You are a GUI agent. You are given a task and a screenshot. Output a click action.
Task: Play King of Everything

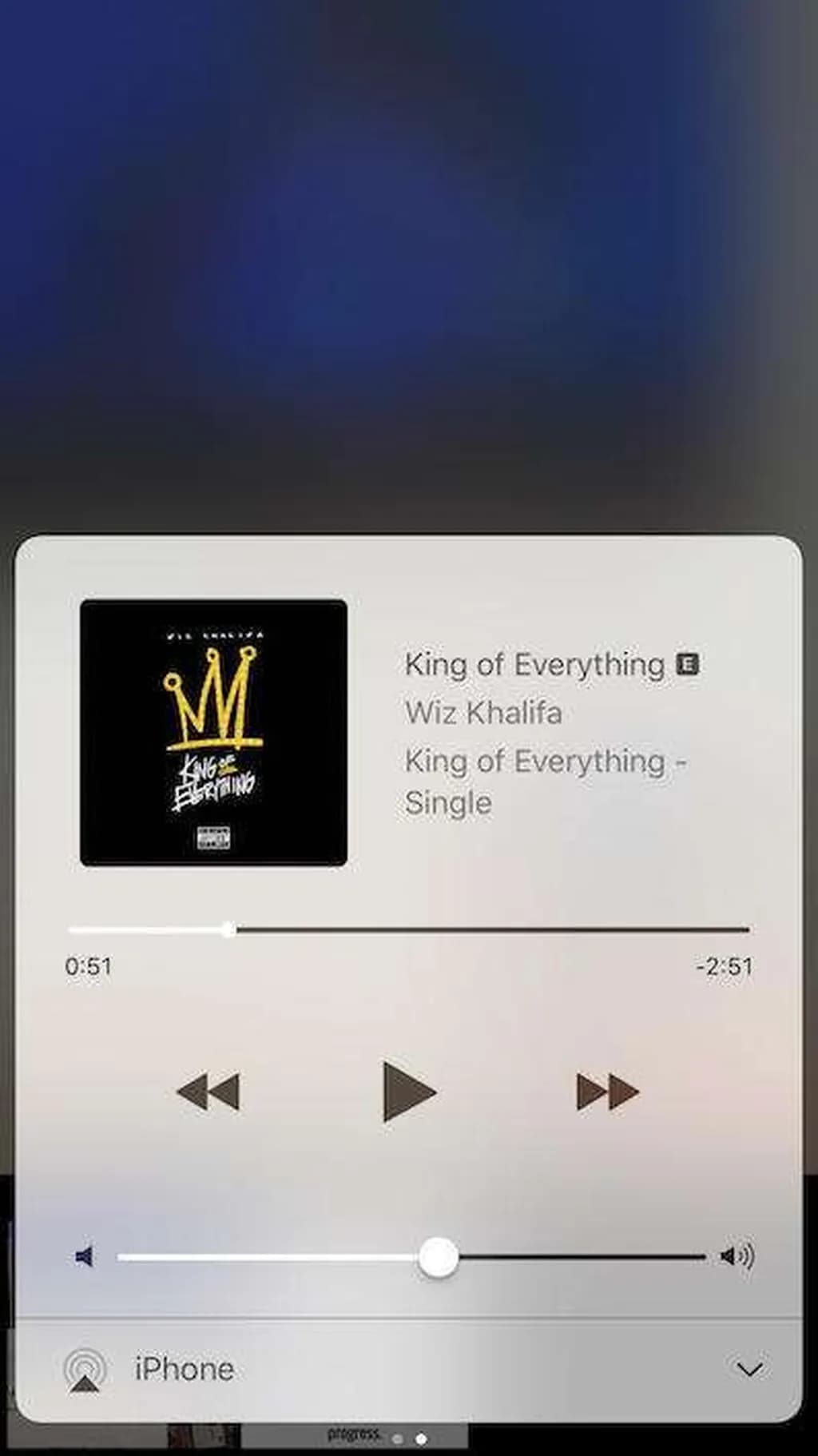click(x=408, y=1092)
